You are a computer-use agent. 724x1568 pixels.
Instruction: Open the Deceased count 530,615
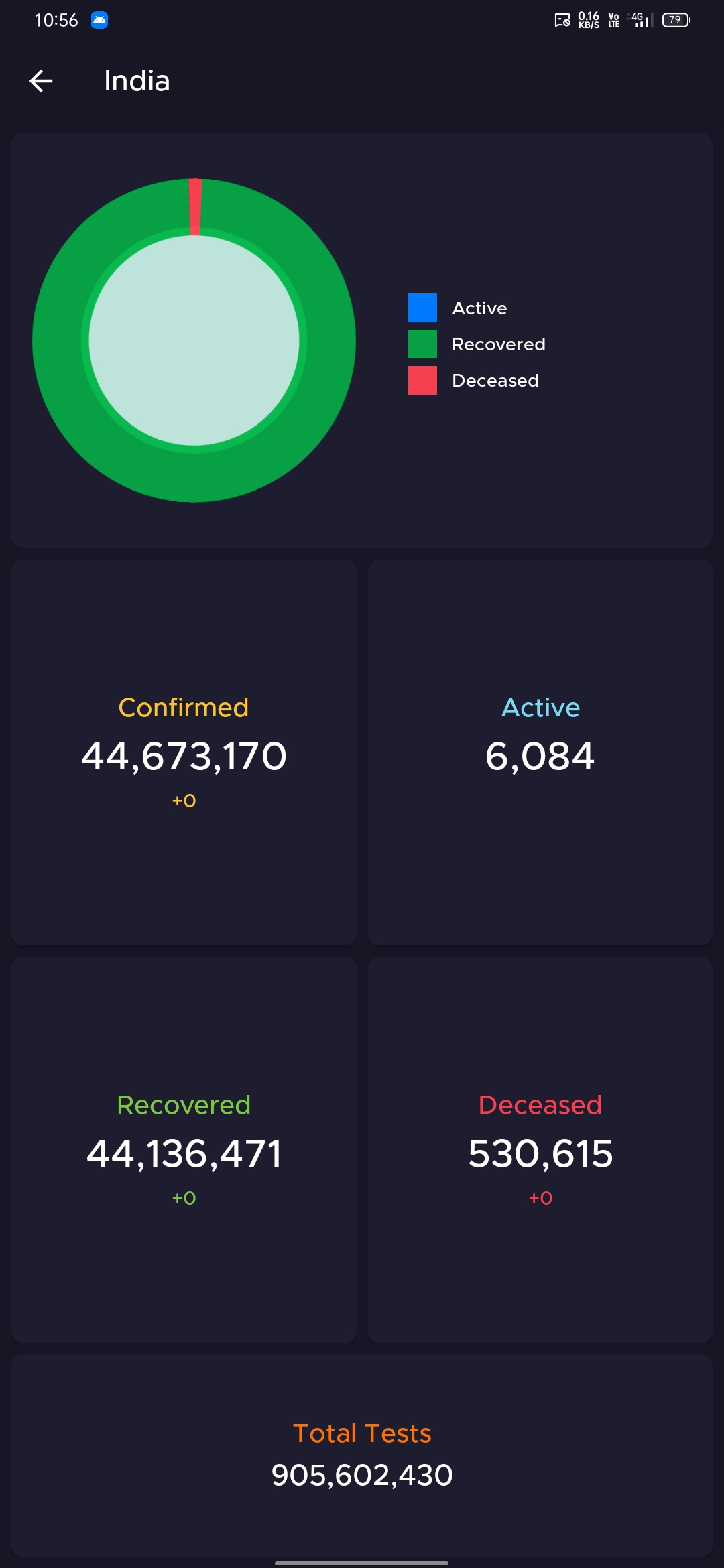tap(540, 1154)
